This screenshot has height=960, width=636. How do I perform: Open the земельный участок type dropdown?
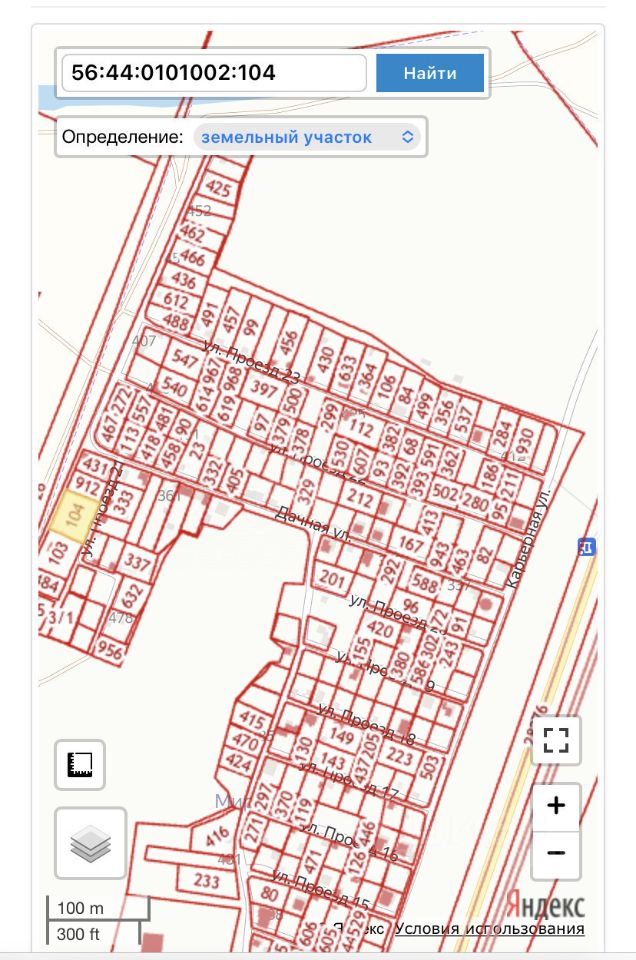[x=307, y=137]
